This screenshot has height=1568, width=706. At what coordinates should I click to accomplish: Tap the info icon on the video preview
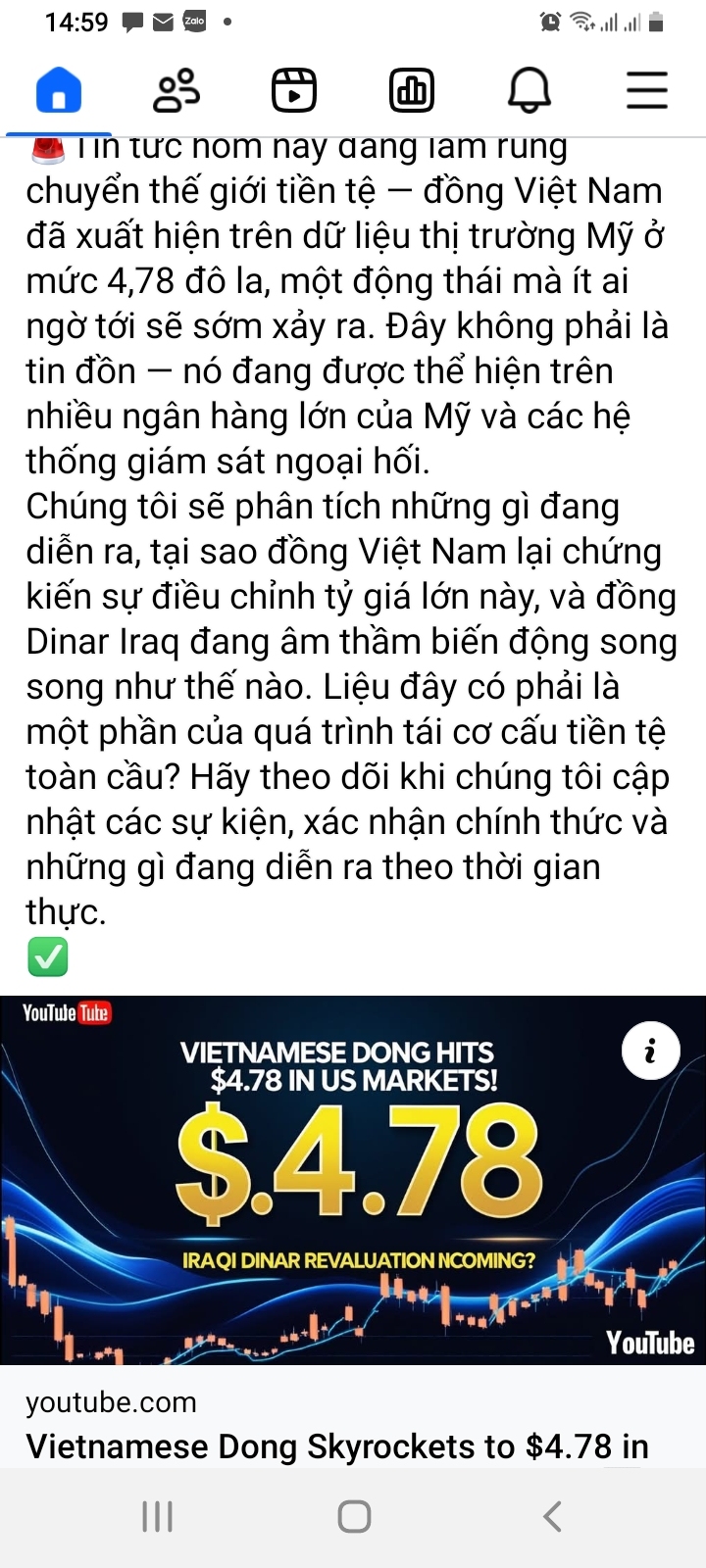tap(650, 1051)
